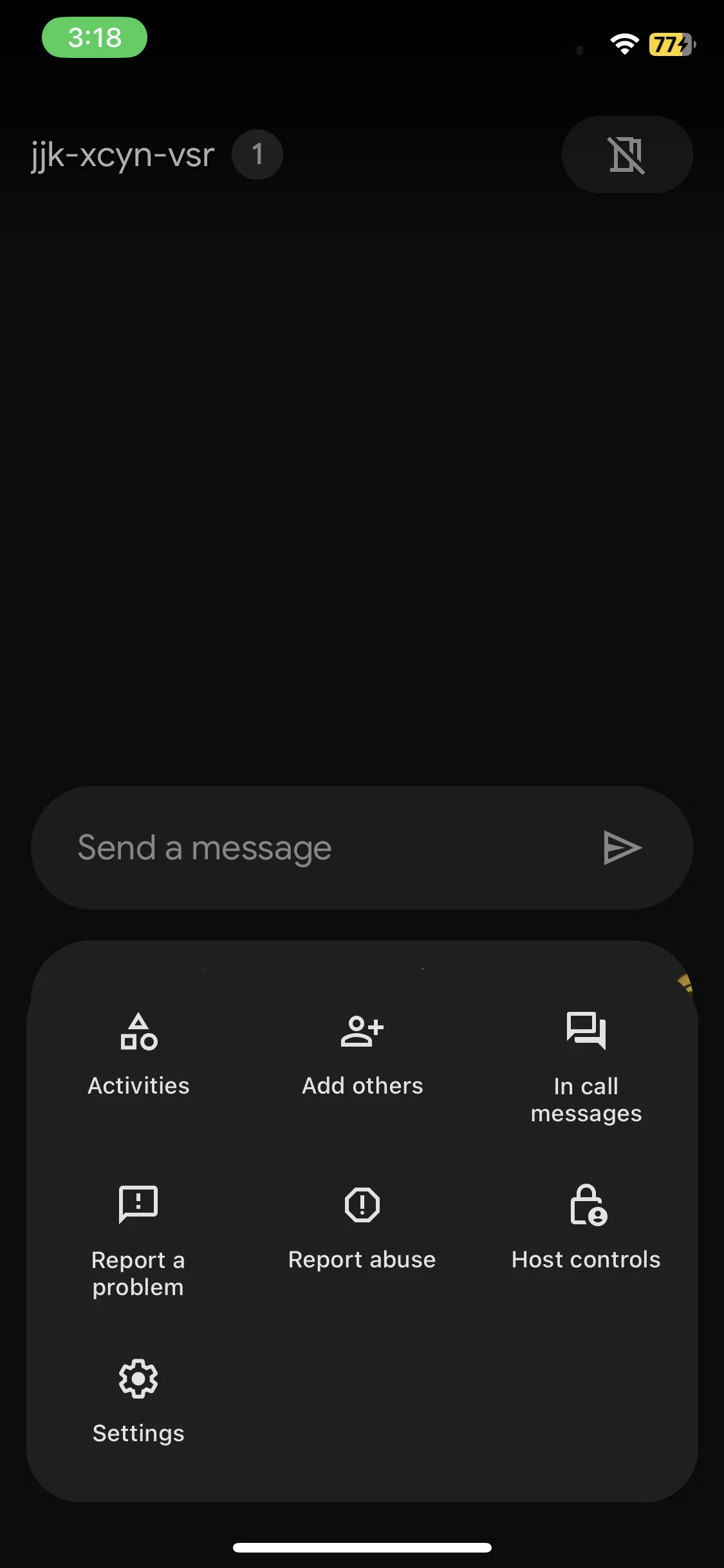Open In call messages

[x=586, y=1065]
